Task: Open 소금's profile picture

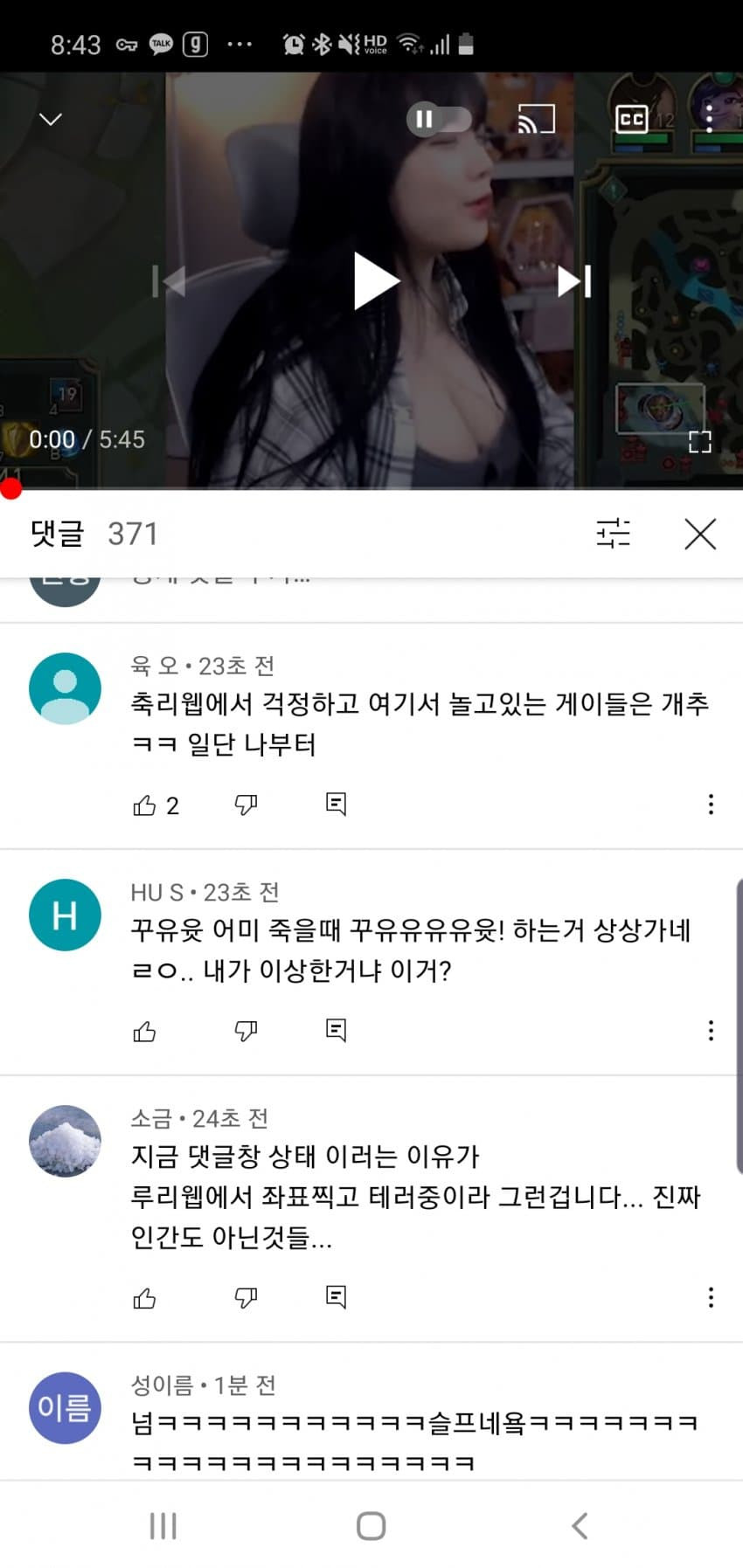Action: [x=65, y=1141]
